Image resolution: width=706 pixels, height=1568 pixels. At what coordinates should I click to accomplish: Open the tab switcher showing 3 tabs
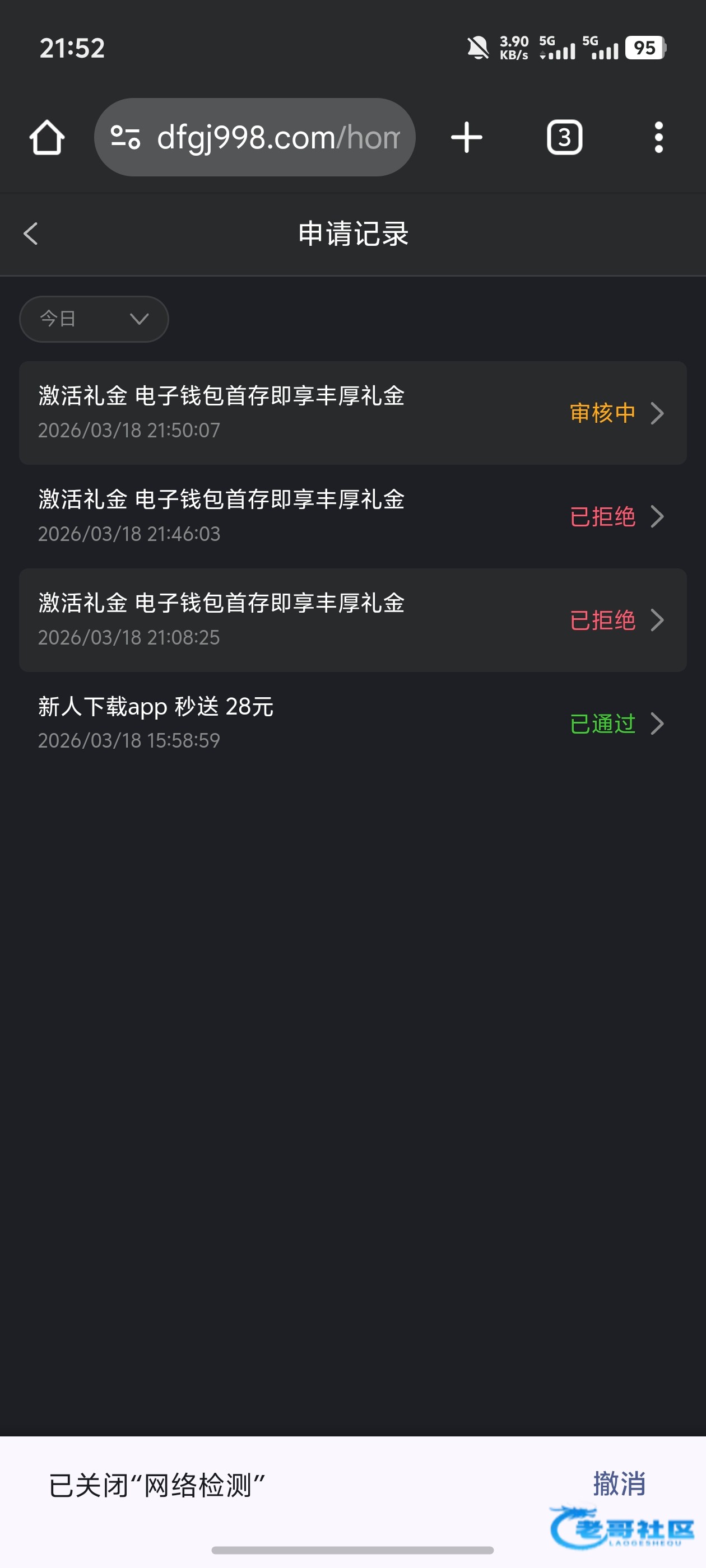[564, 138]
